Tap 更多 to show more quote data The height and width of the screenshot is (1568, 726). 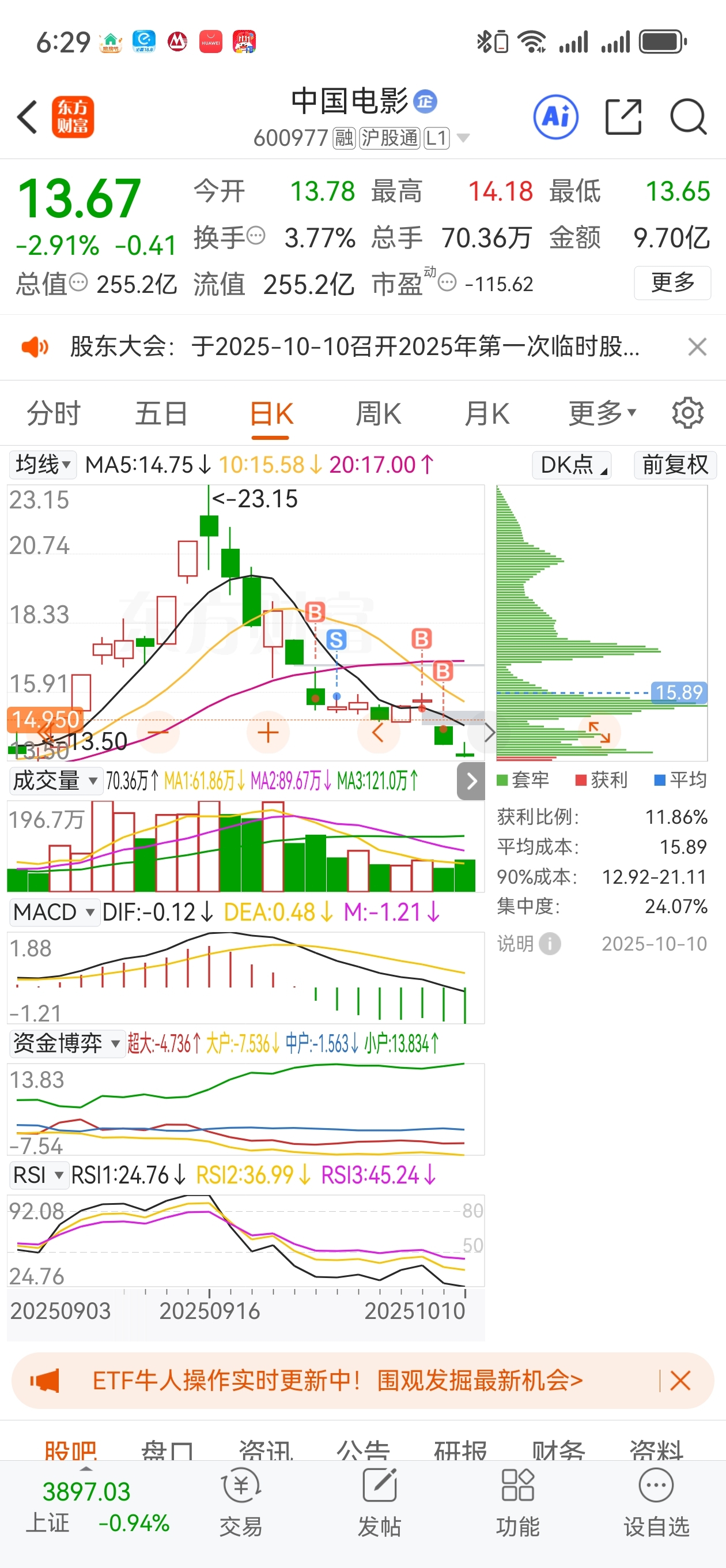pyautogui.click(x=672, y=282)
